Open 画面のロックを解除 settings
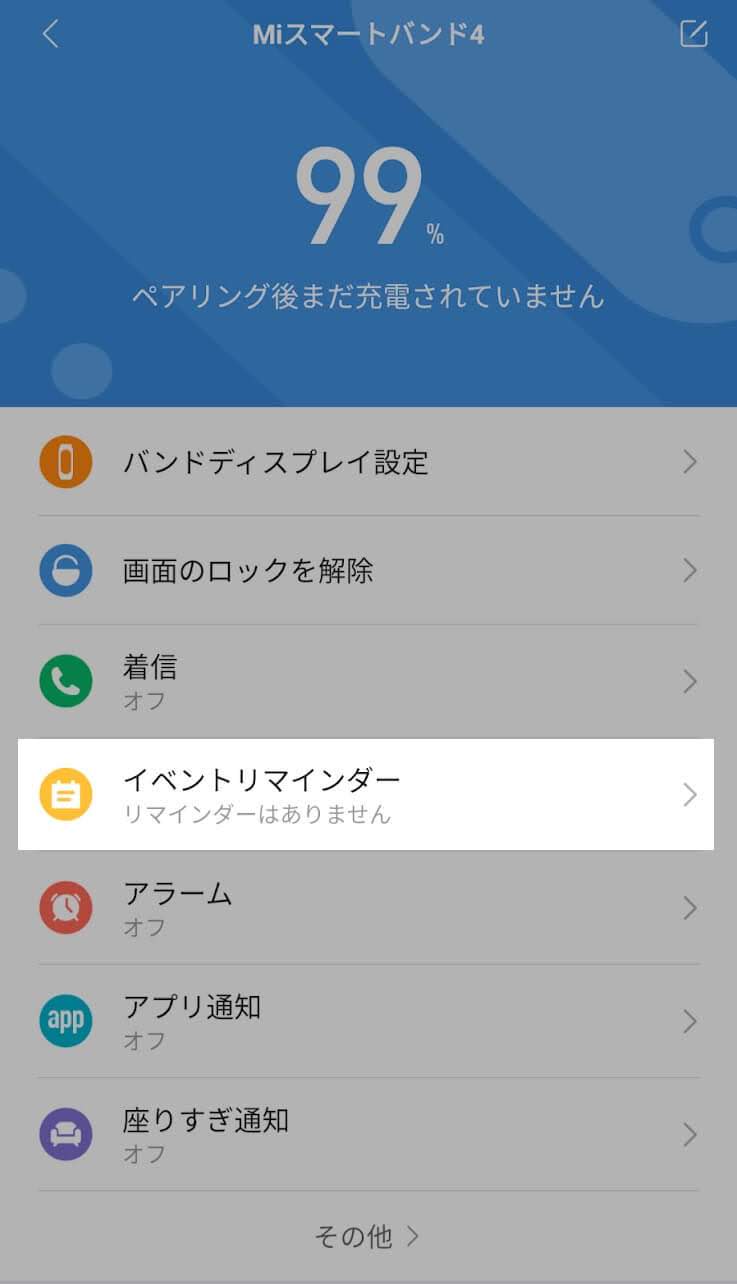 tap(368, 571)
